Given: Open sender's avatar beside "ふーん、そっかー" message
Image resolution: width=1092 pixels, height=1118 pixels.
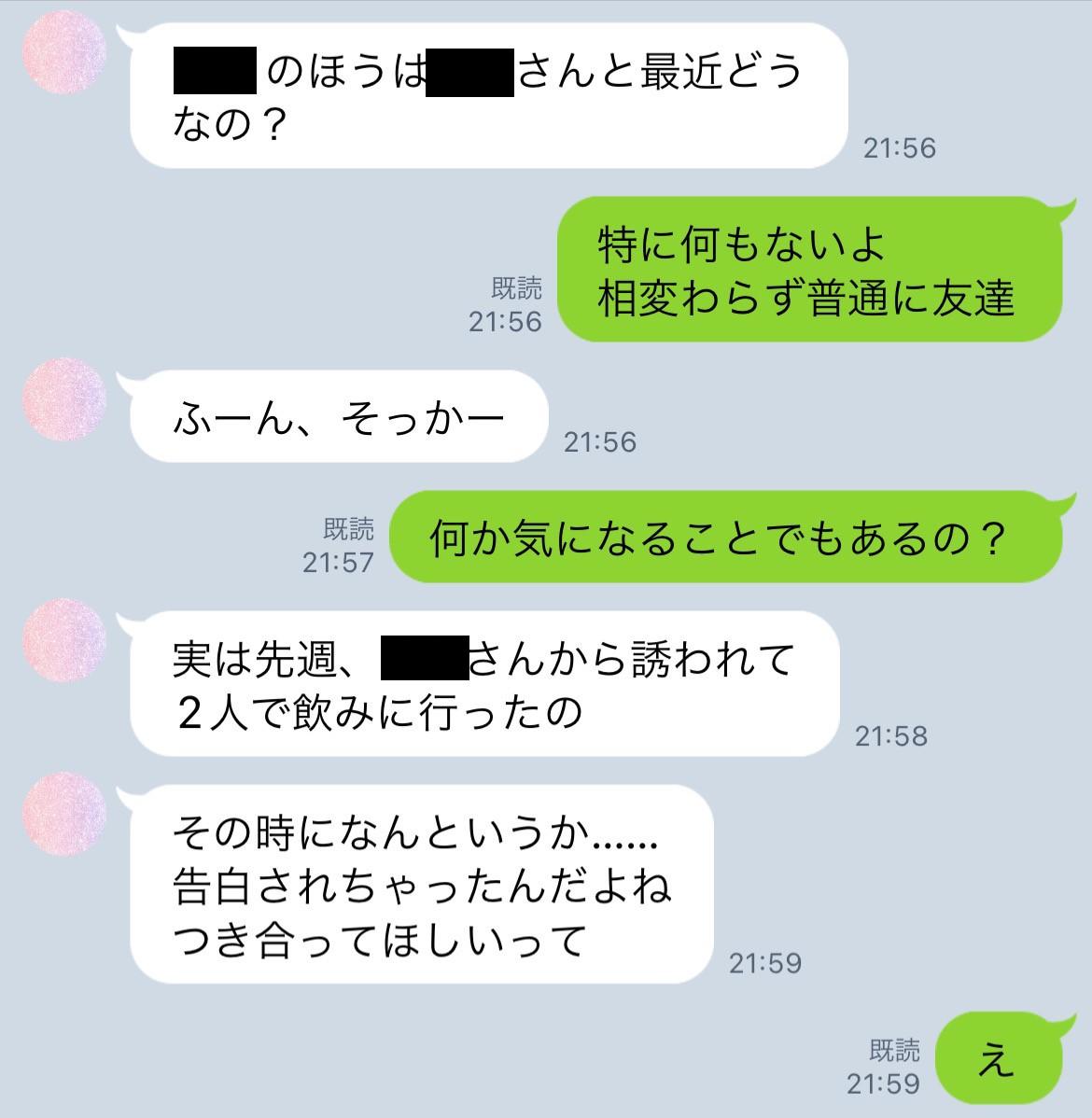Looking at the screenshot, I should [63, 401].
